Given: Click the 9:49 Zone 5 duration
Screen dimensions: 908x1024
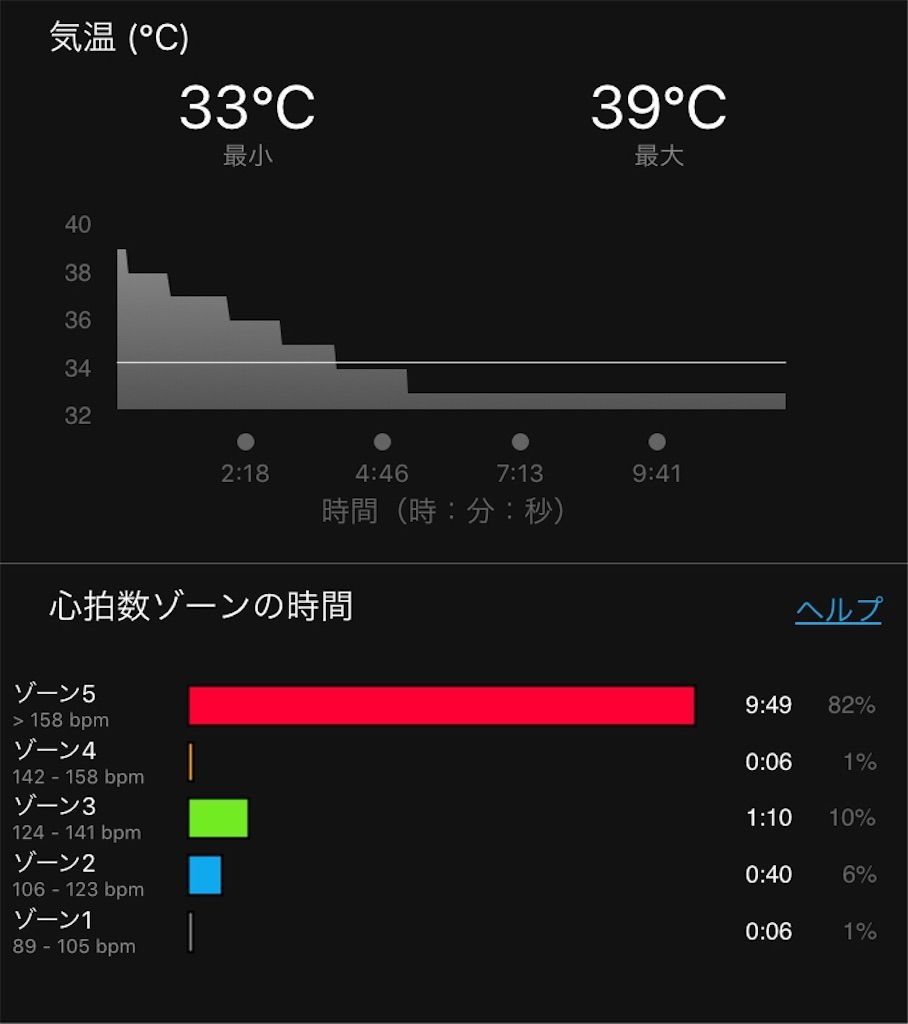Looking at the screenshot, I should (x=769, y=705).
